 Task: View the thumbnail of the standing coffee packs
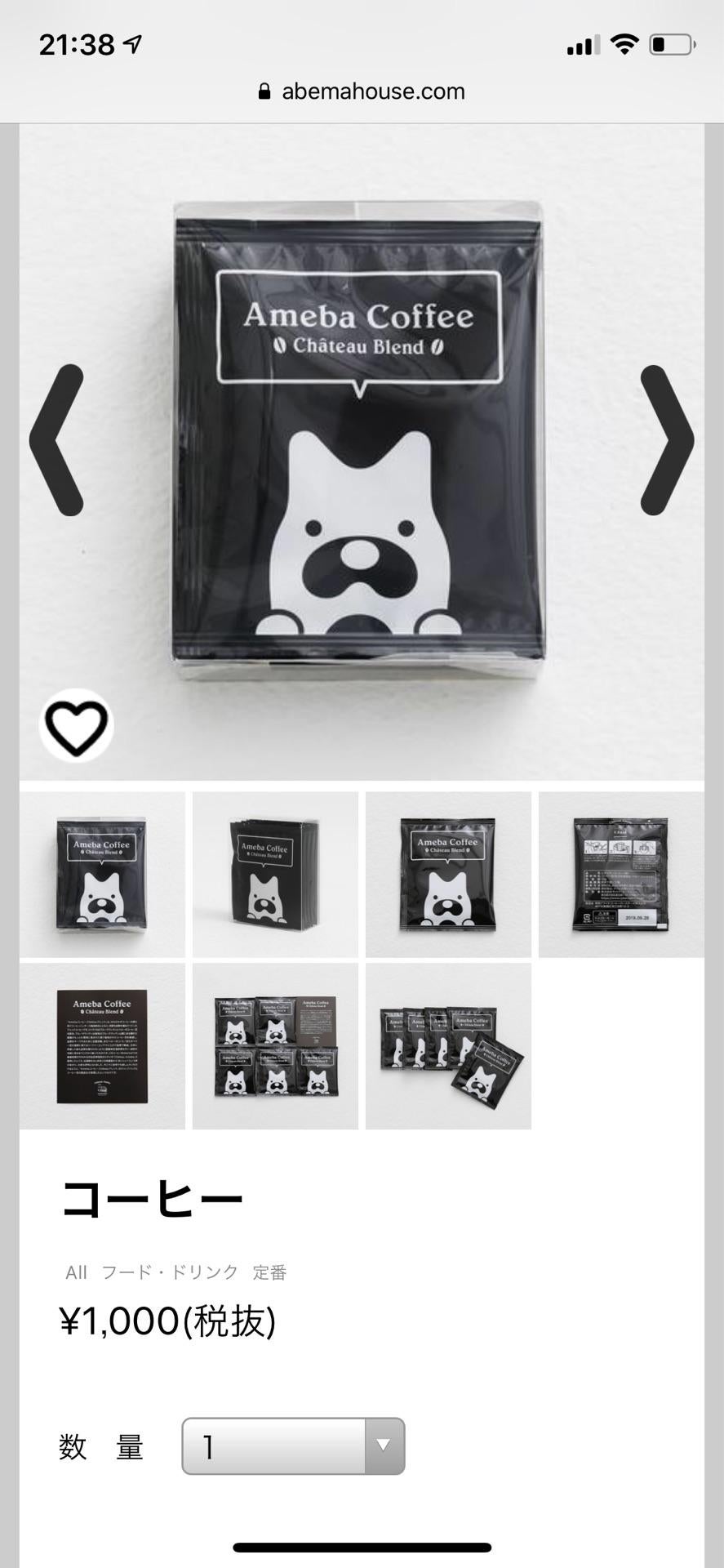pos(275,874)
